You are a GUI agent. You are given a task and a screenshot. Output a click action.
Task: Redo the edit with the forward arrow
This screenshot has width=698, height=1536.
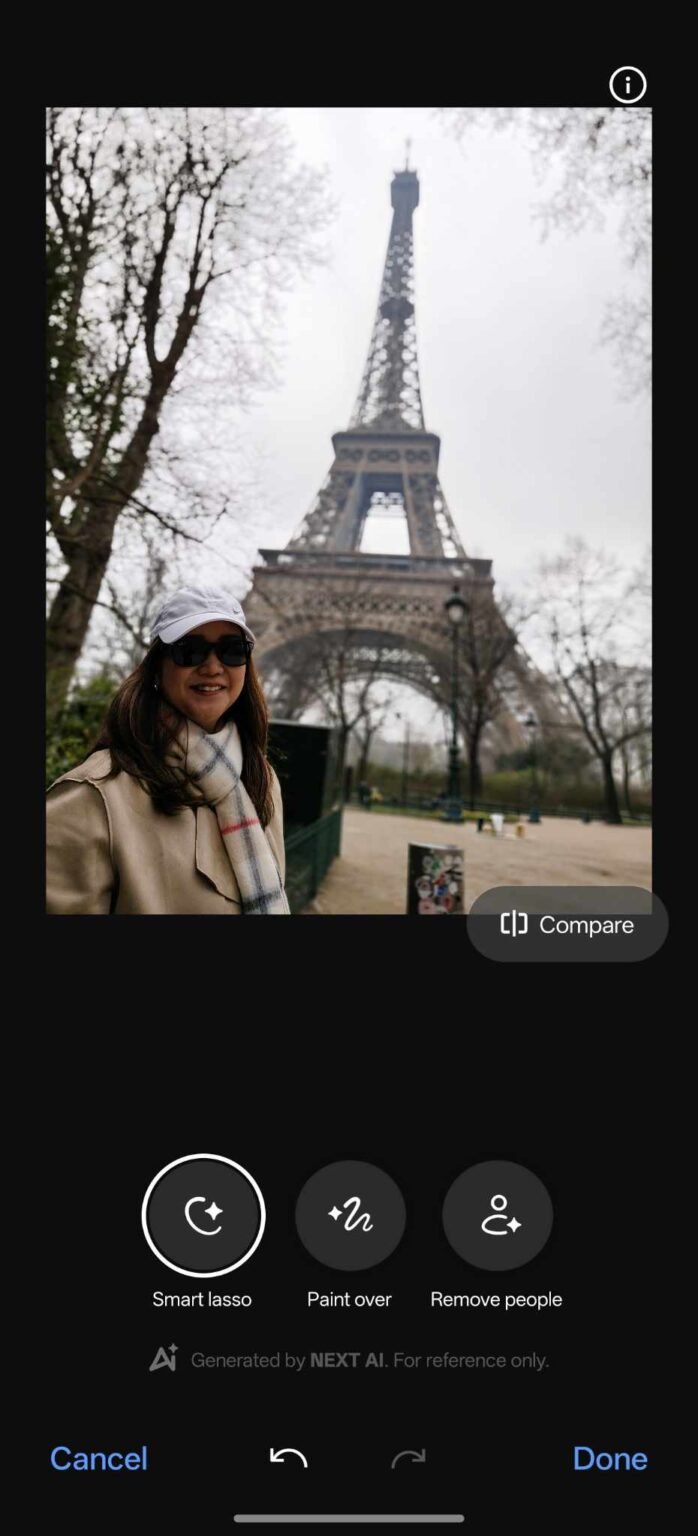408,1458
